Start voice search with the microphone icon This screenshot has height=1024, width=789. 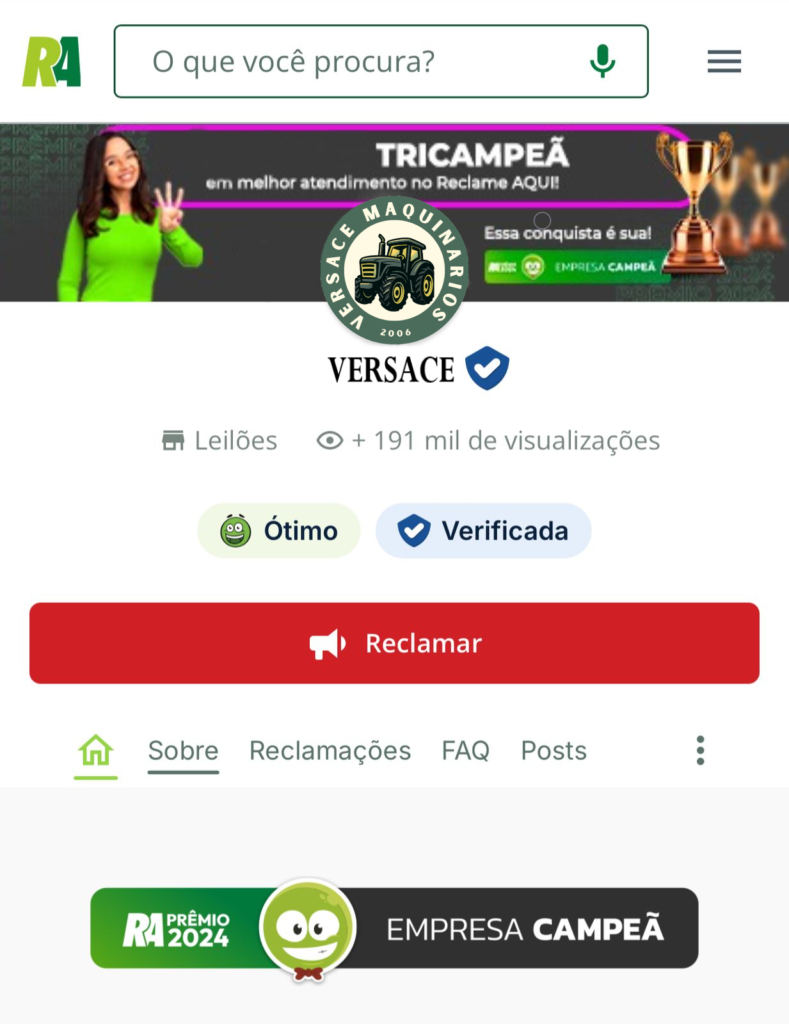[x=602, y=62]
